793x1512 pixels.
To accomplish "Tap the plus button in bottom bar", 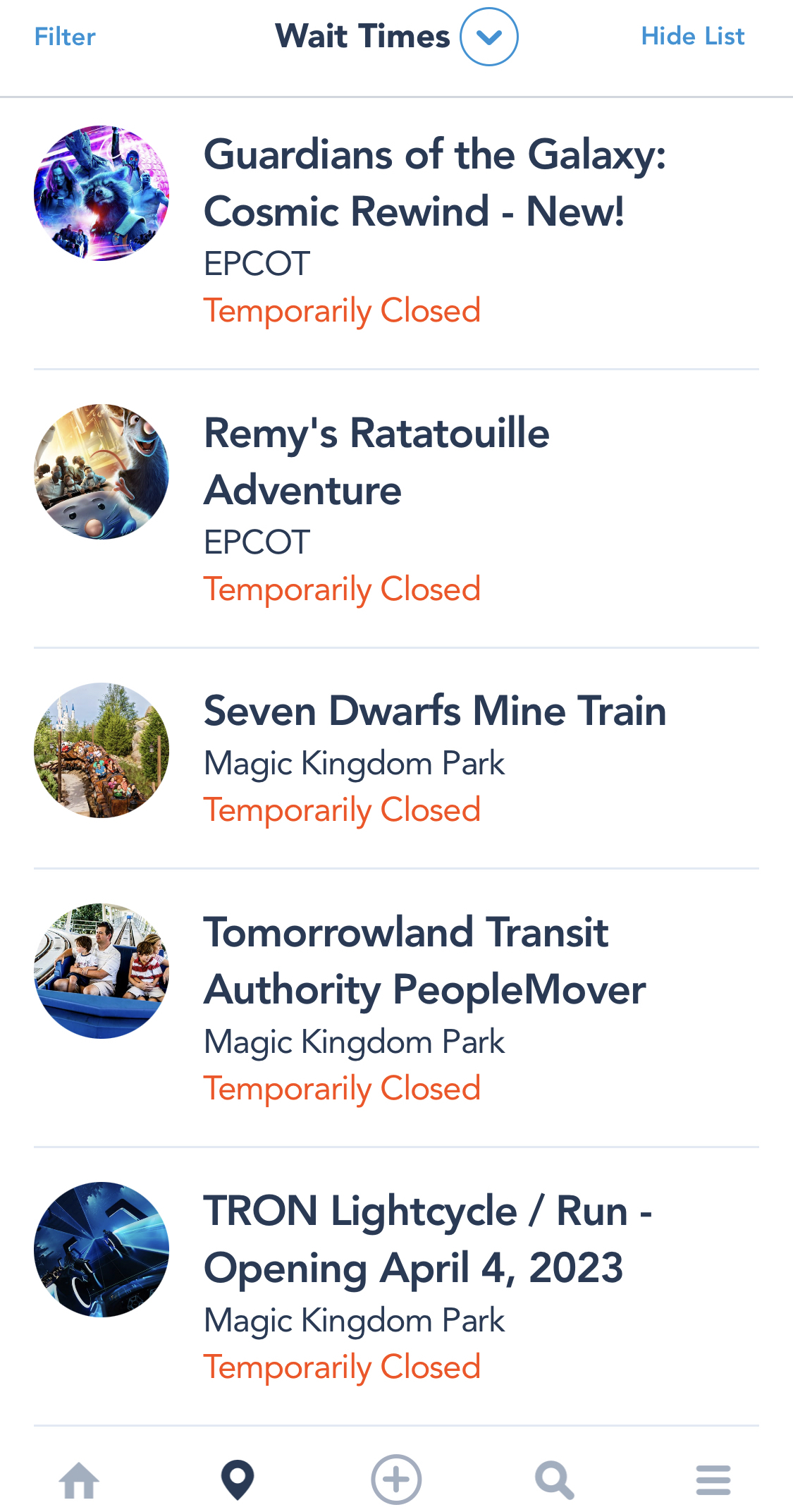I will pos(396,1480).
